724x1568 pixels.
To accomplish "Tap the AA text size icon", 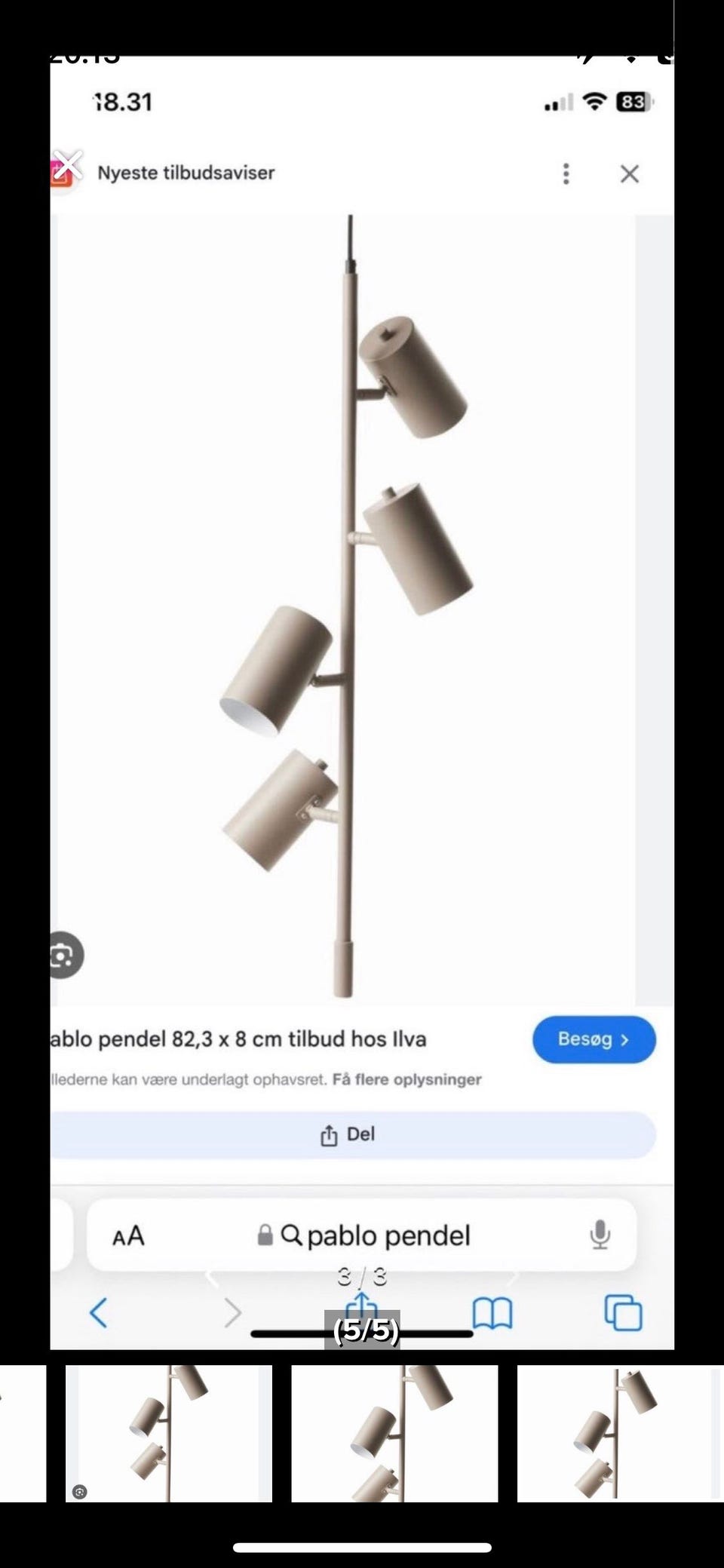I will pyautogui.click(x=128, y=1235).
